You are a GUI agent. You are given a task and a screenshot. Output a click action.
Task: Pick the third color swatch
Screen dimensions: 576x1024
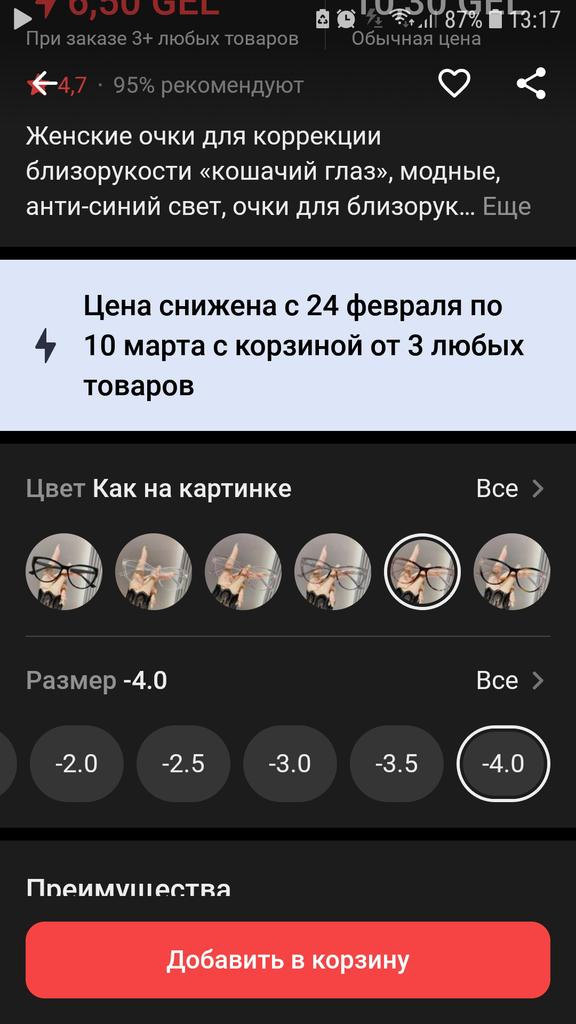click(243, 571)
